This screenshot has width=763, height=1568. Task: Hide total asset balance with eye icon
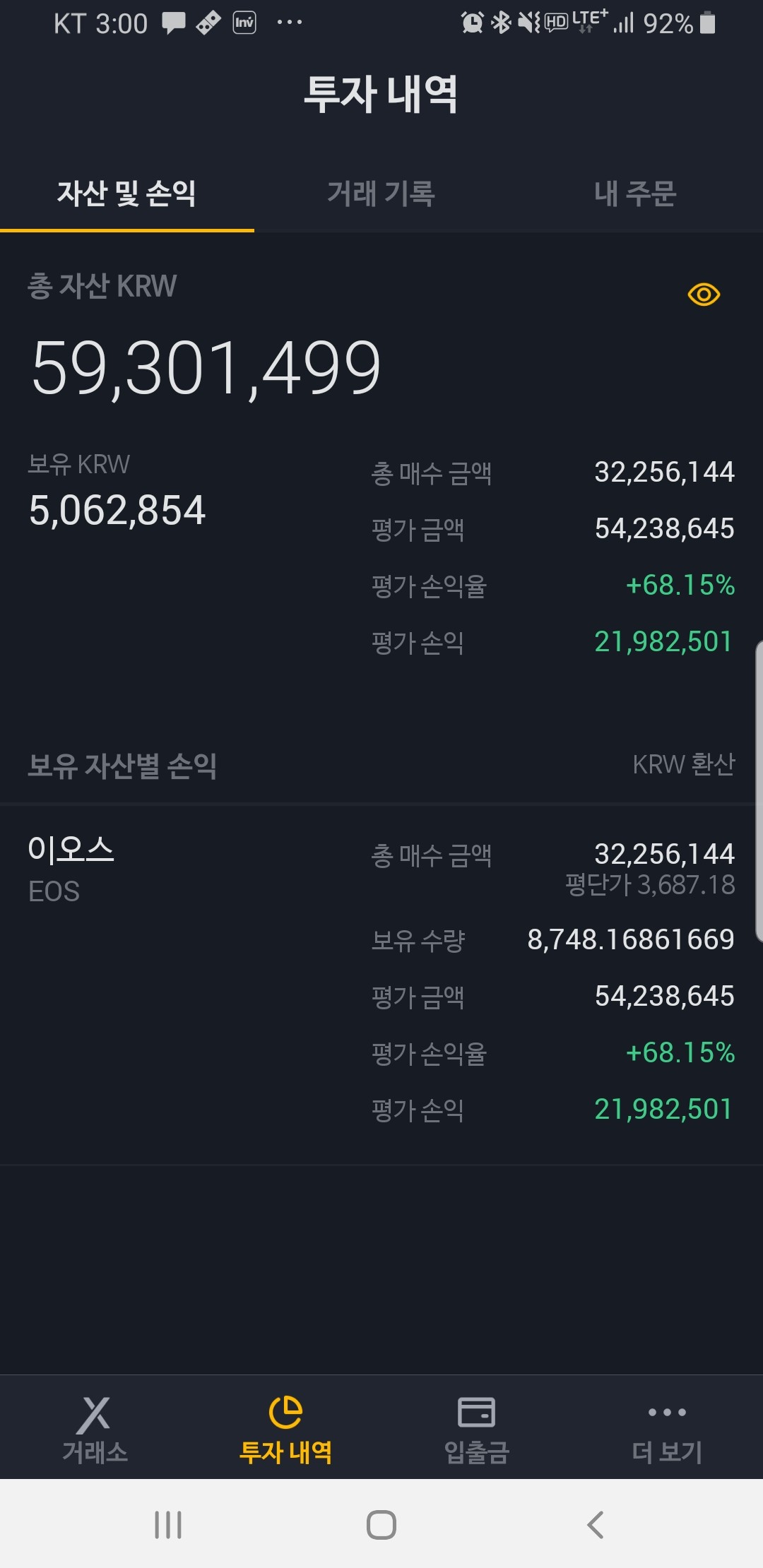tap(704, 295)
